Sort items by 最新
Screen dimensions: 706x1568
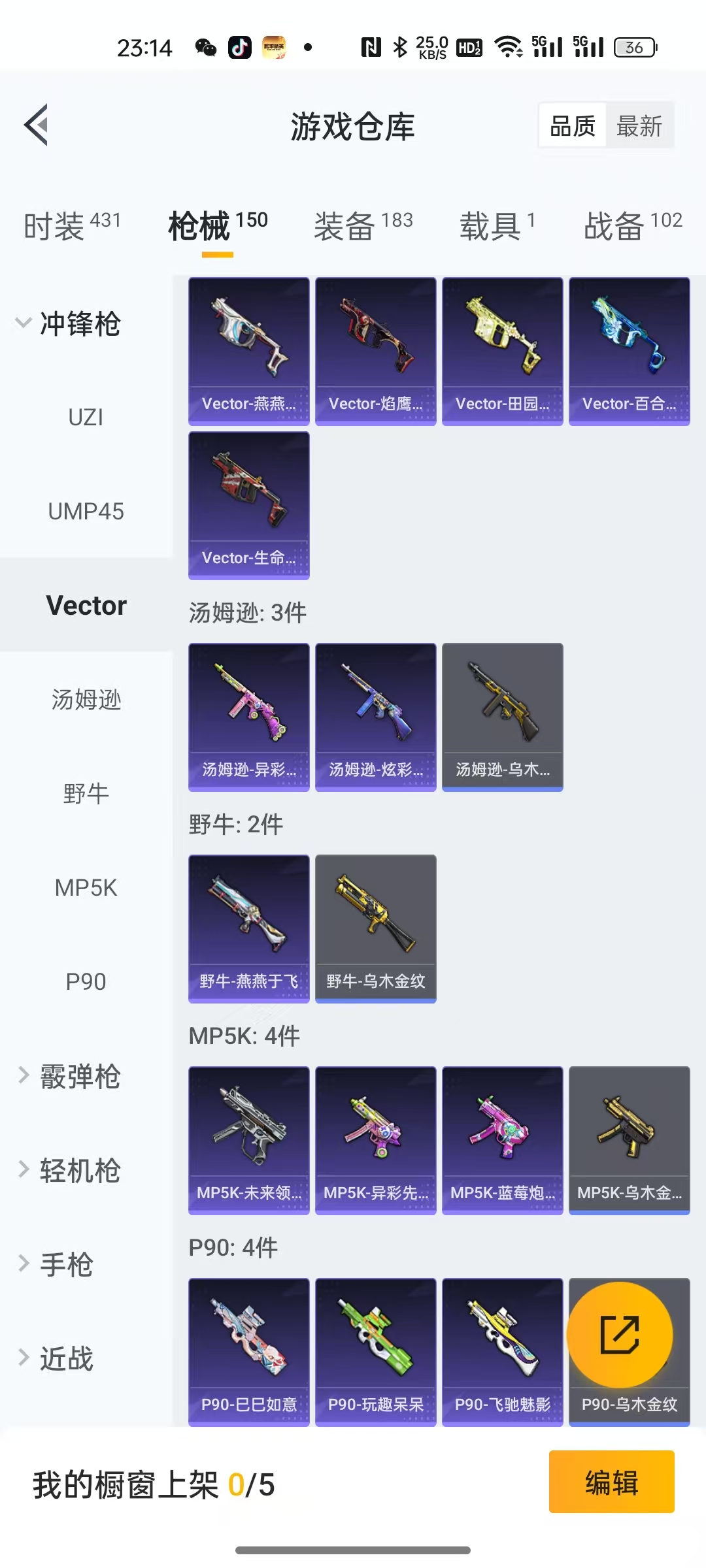pos(639,125)
